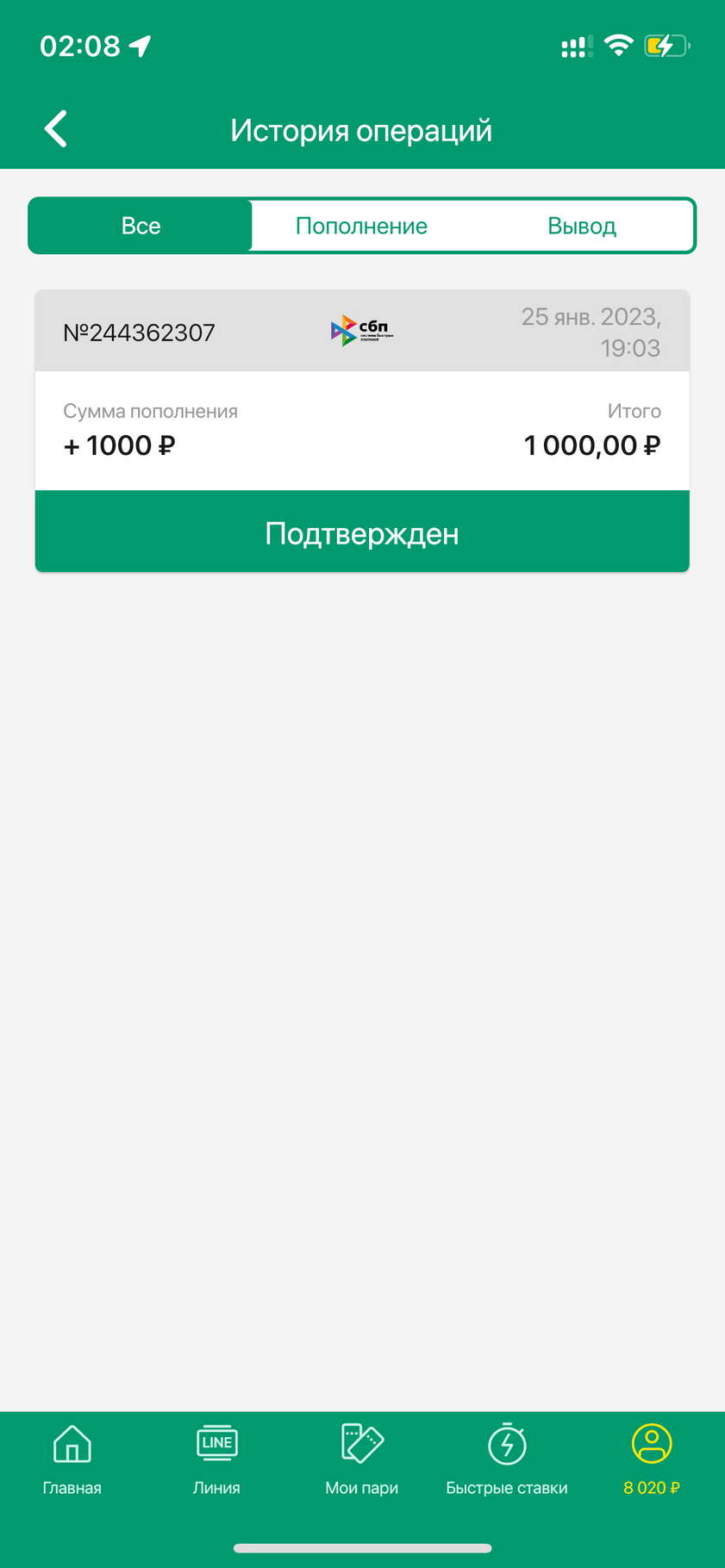Screen dimensions: 725x1568
Task: Open operation №244362307 card
Action: pyautogui.click(x=362, y=431)
